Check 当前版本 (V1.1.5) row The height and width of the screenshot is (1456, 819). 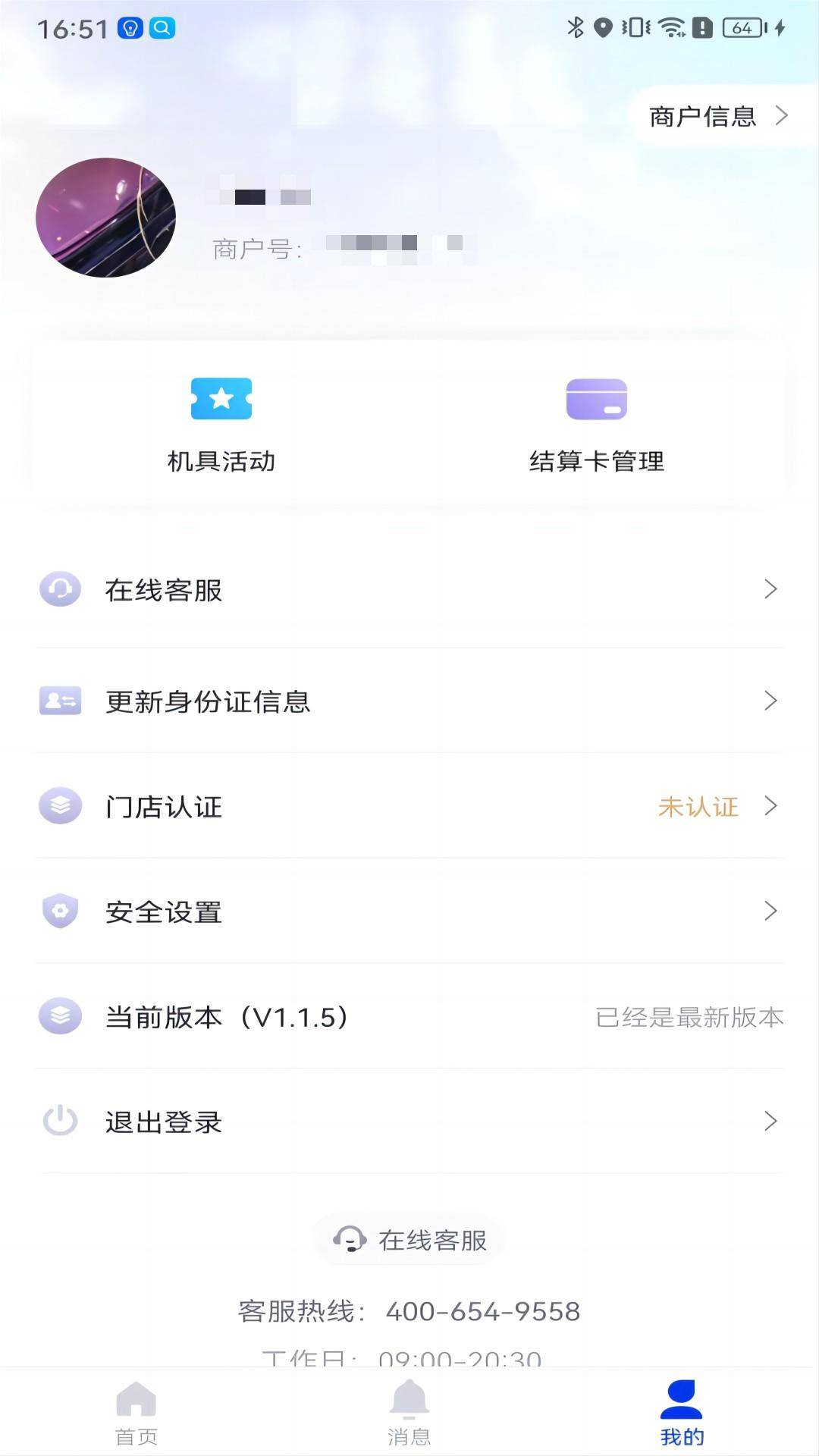coord(409,1017)
